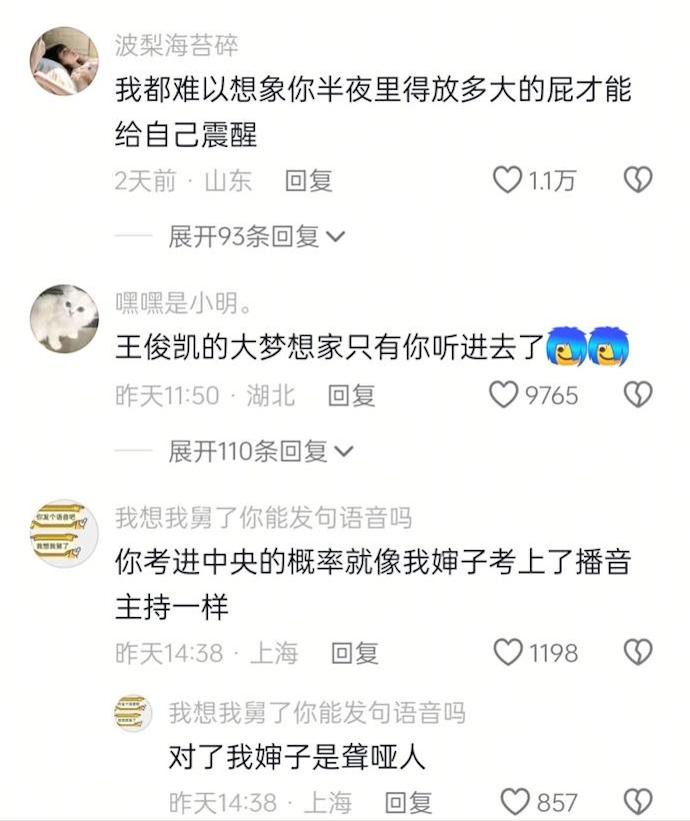The height and width of the screenshot is (821, 690).
Task: Dislike the 聋哑人 reply
Action: coord(637,801)
